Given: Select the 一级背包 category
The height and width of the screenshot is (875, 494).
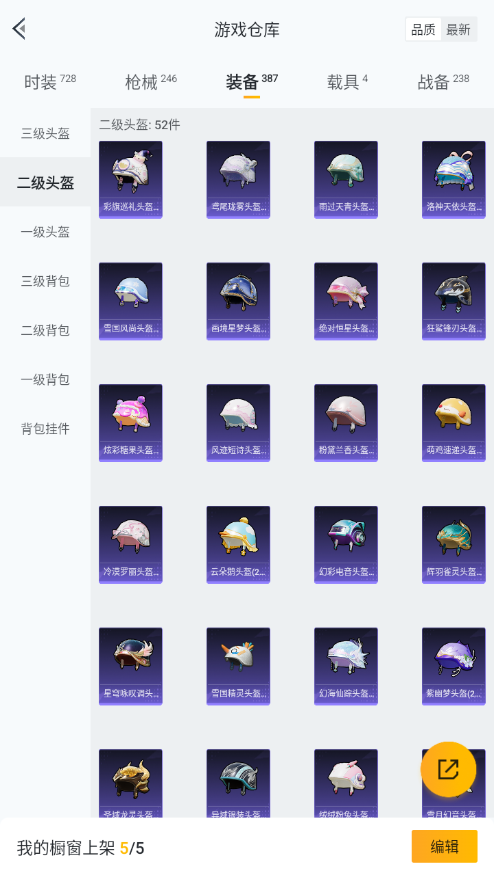Looking at the screenshot, I should tap(45, 379).
